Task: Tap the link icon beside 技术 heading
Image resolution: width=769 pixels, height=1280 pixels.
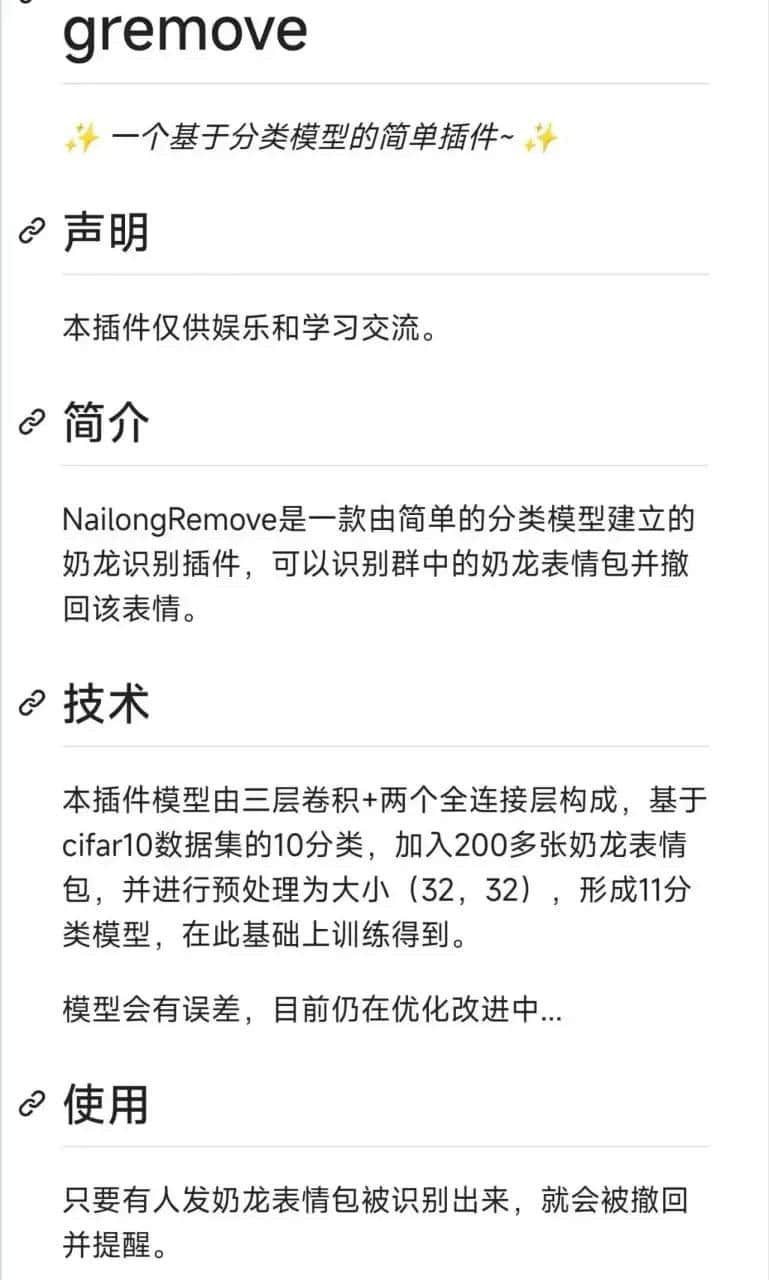Action: 32,703
